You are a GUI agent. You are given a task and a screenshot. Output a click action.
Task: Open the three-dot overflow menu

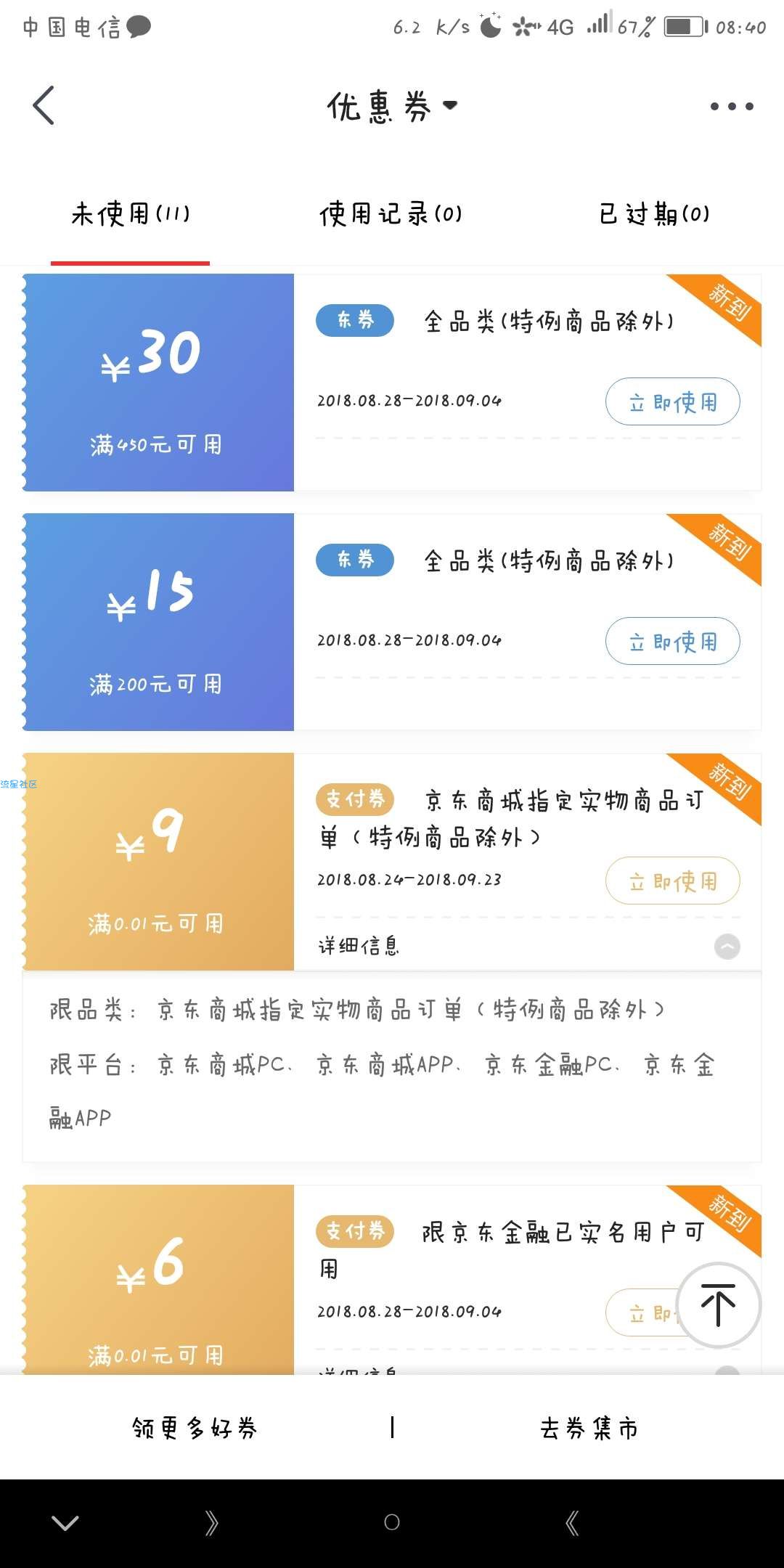coord(732,106)
